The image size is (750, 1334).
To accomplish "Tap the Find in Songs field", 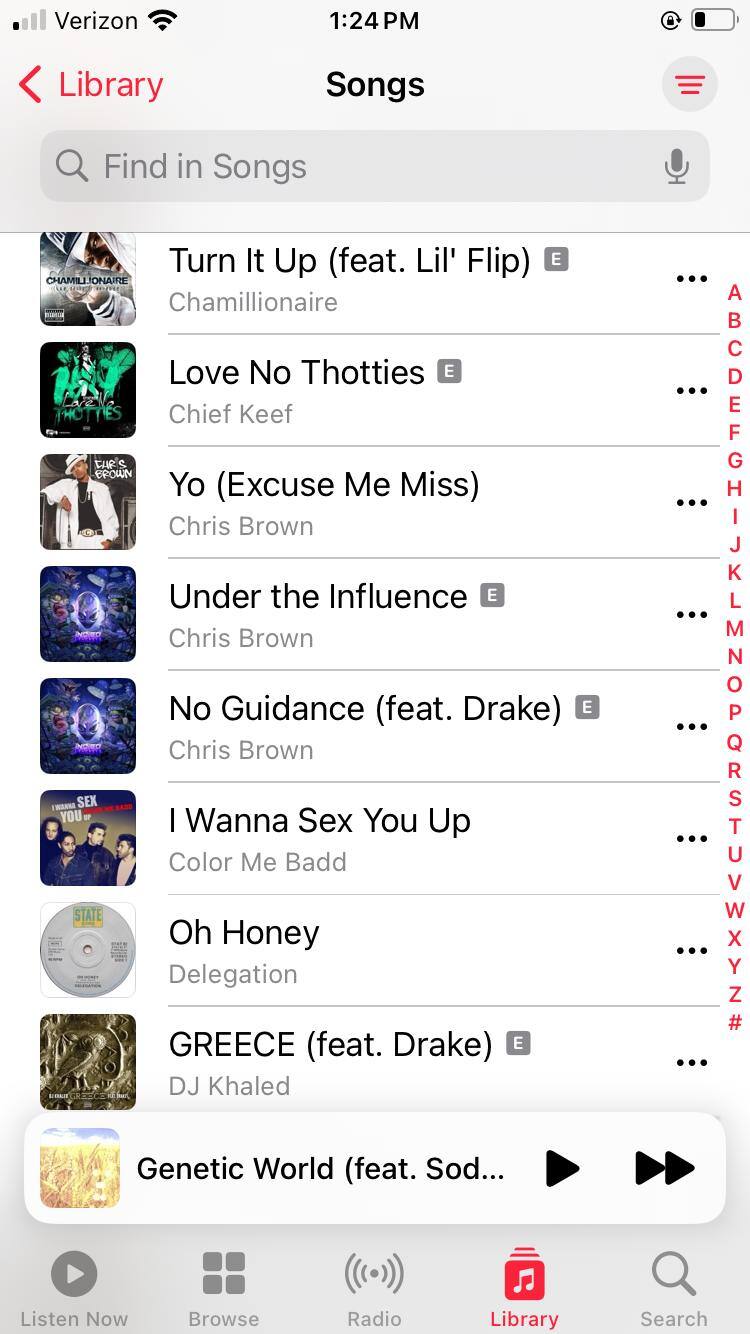I will (x=360, y=166).
